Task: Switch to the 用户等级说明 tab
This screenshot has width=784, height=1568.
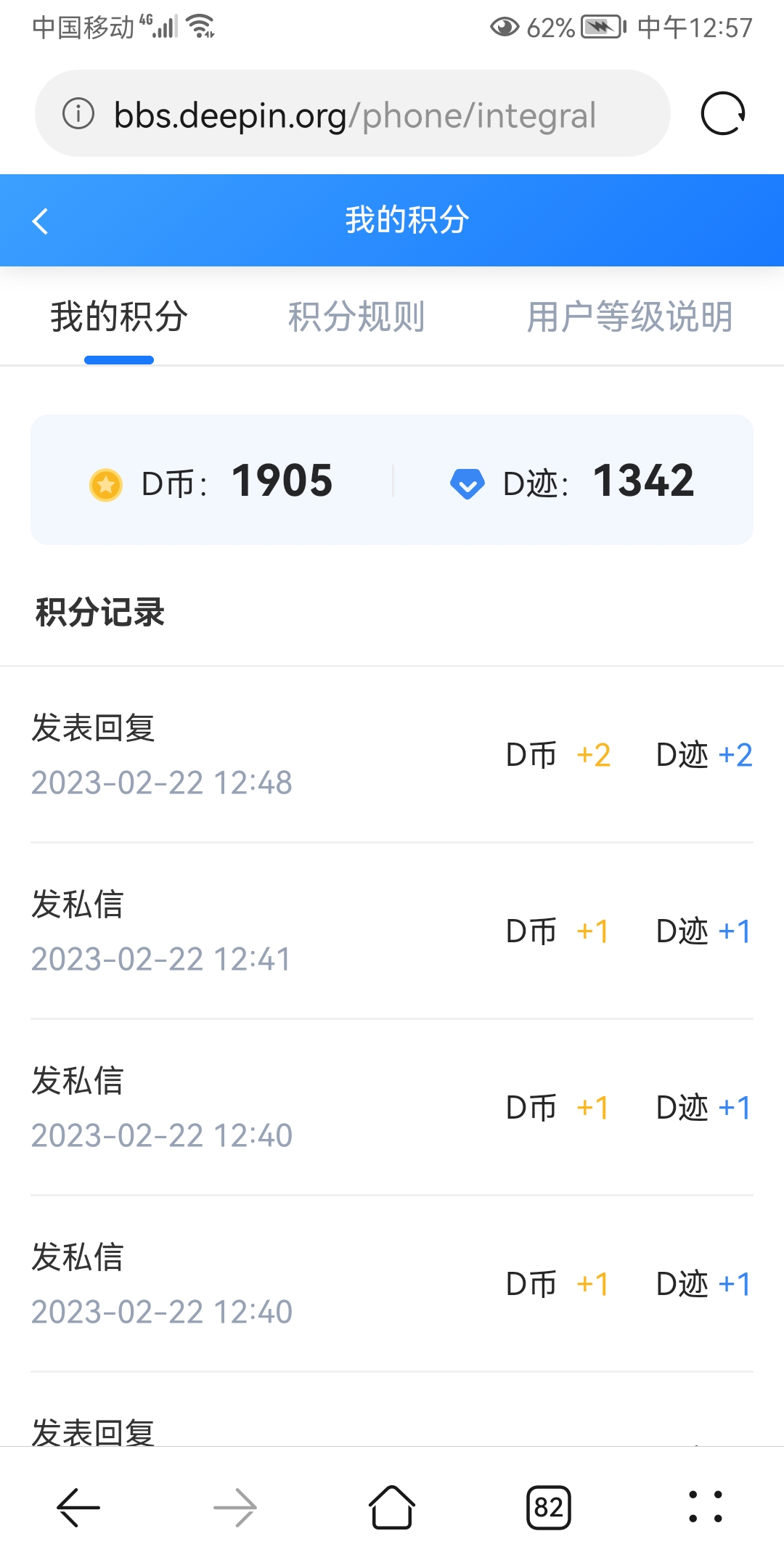Action: coord(630,316)
